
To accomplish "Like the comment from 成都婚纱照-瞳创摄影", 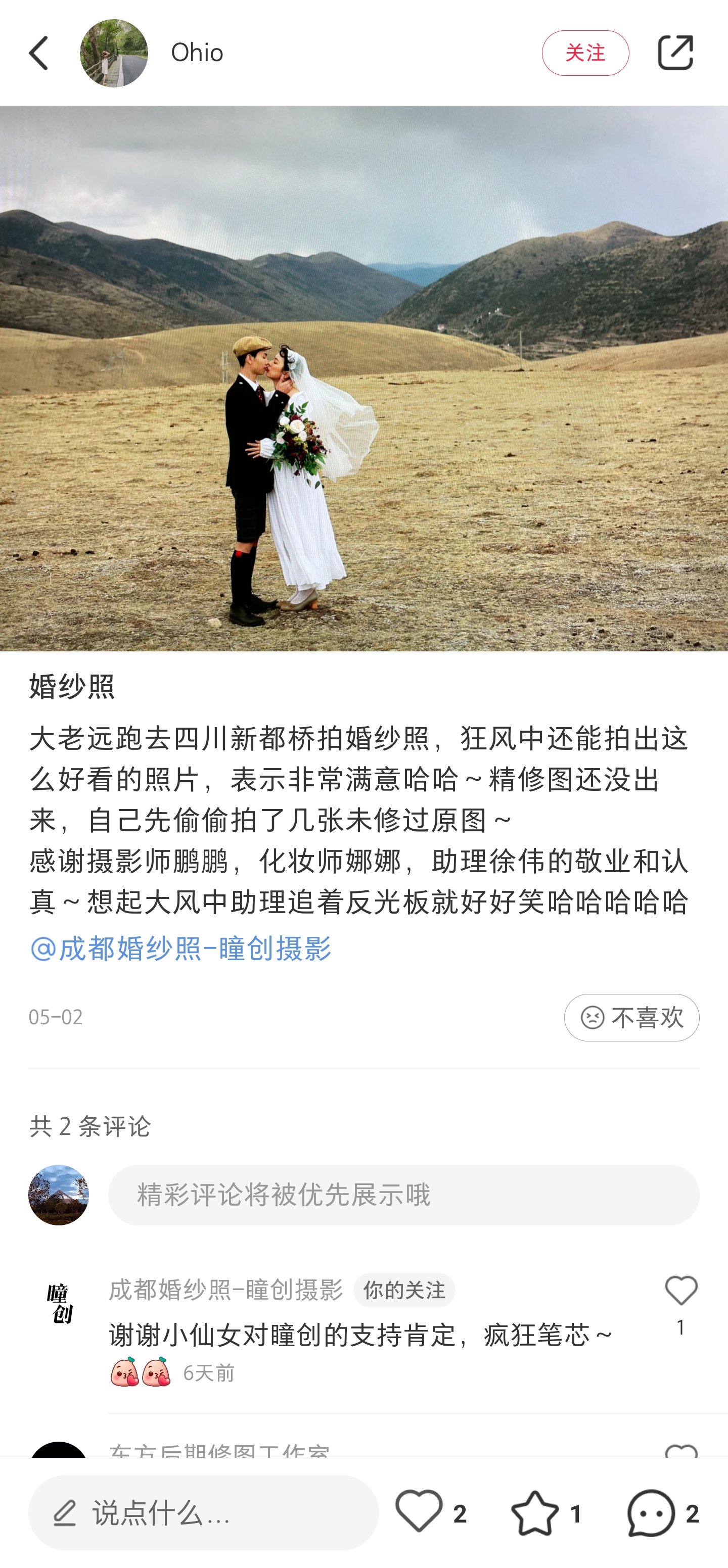I will tap(680, 1291).
